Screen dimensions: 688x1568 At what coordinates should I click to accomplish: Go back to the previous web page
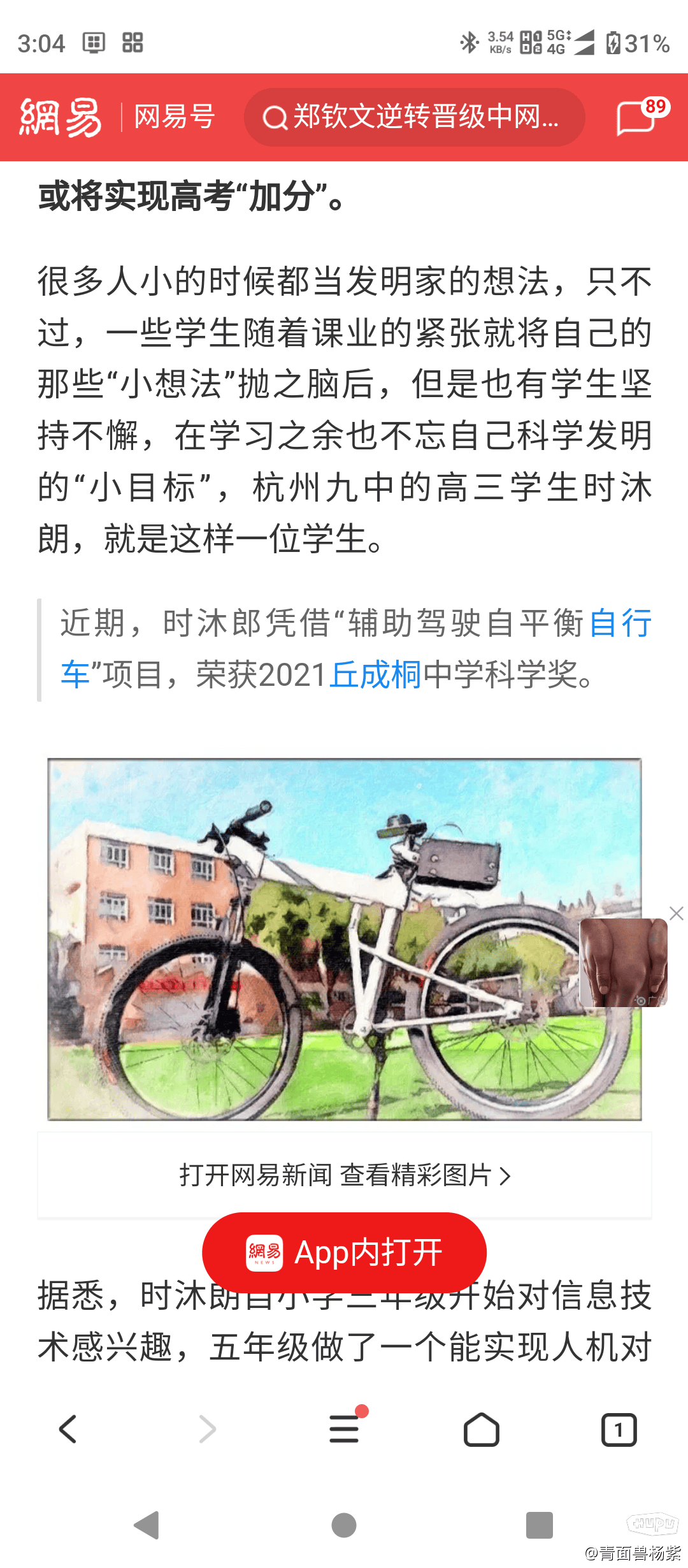68,1429
